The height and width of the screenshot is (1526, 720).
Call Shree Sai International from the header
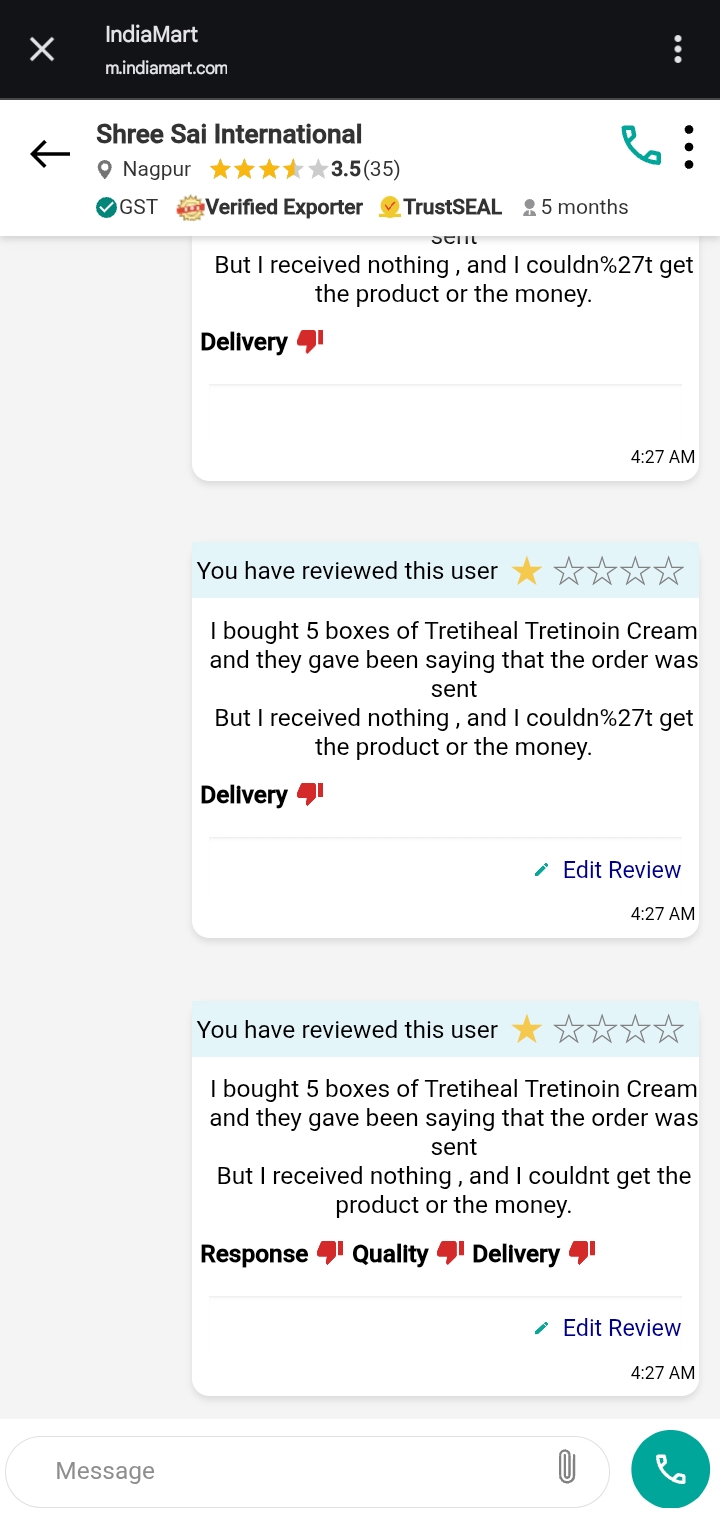point(641,146)
